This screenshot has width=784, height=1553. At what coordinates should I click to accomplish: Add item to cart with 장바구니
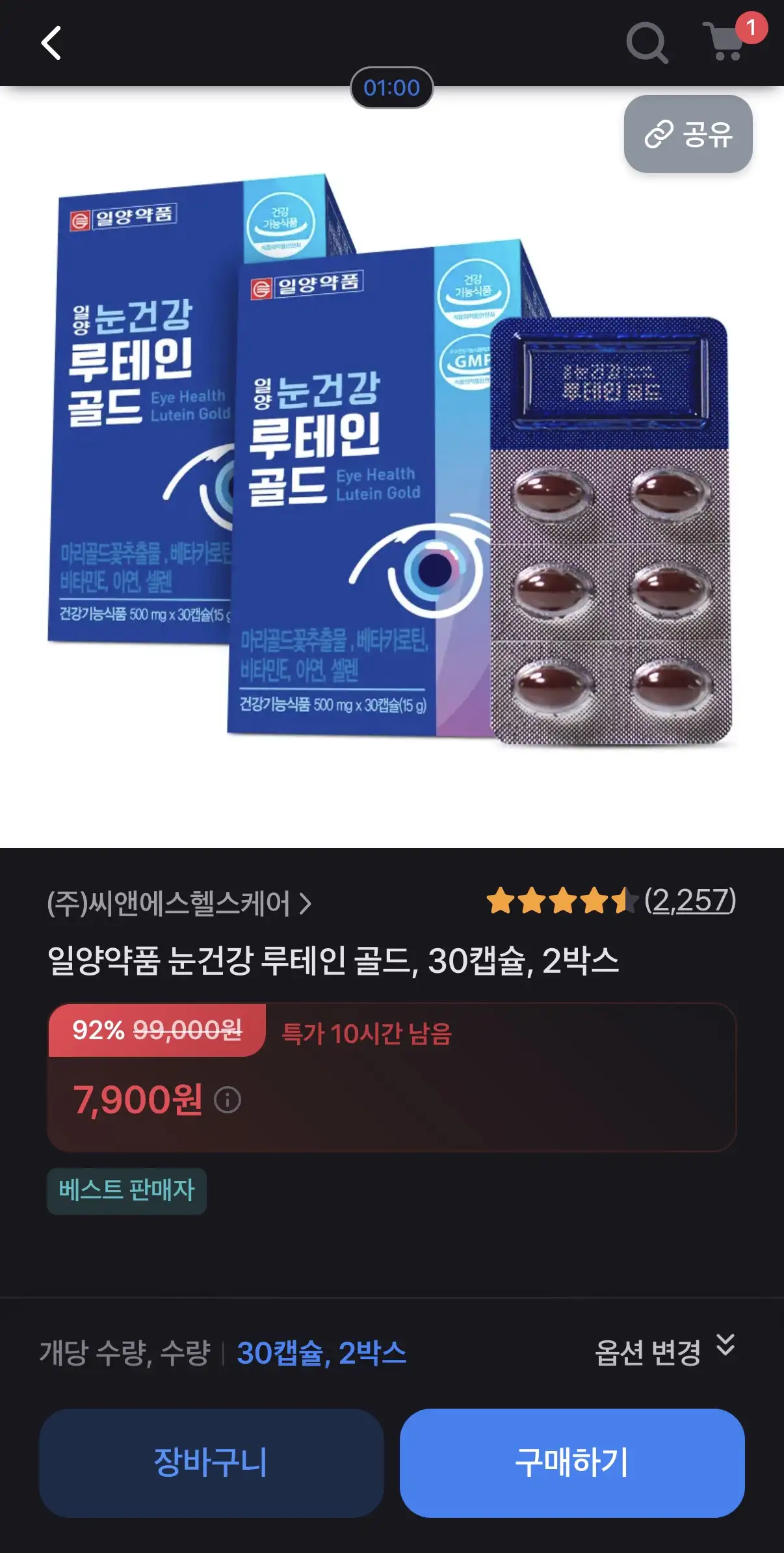coord(211,1463)
